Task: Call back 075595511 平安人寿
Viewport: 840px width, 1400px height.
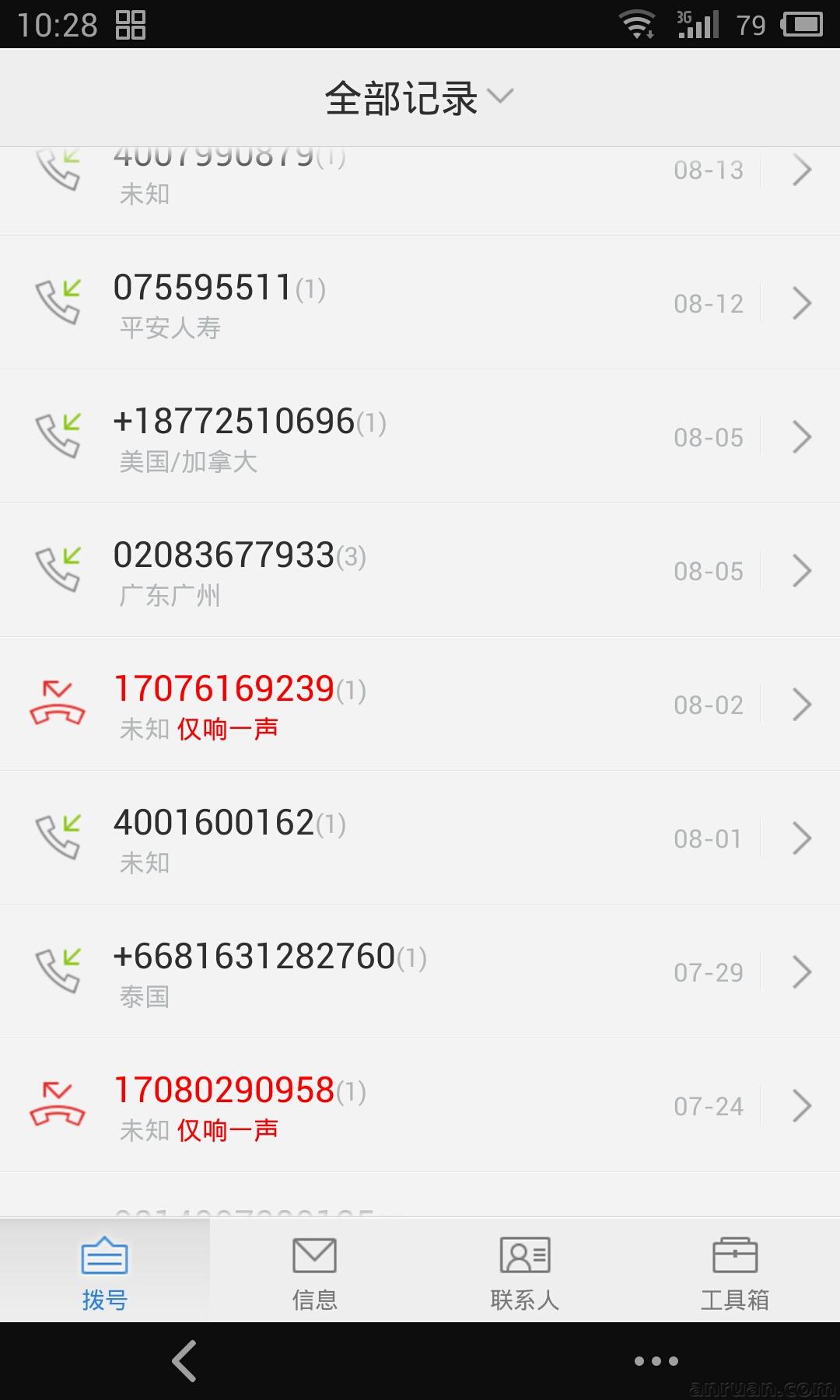Action: 311,303
